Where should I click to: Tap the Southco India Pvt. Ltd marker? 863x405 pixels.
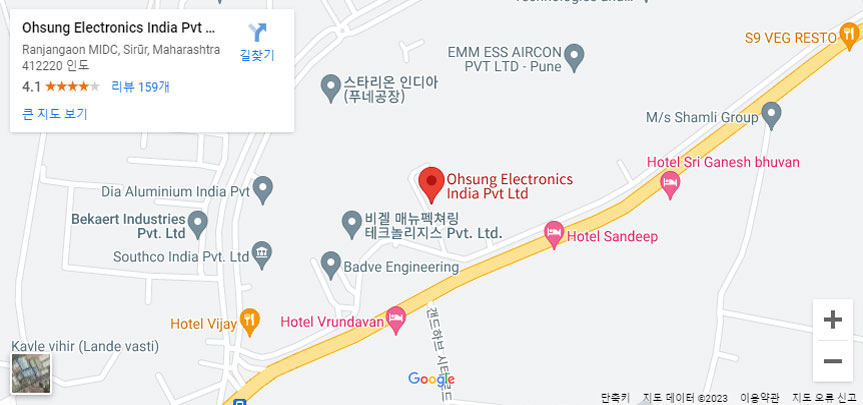(262, 253)
